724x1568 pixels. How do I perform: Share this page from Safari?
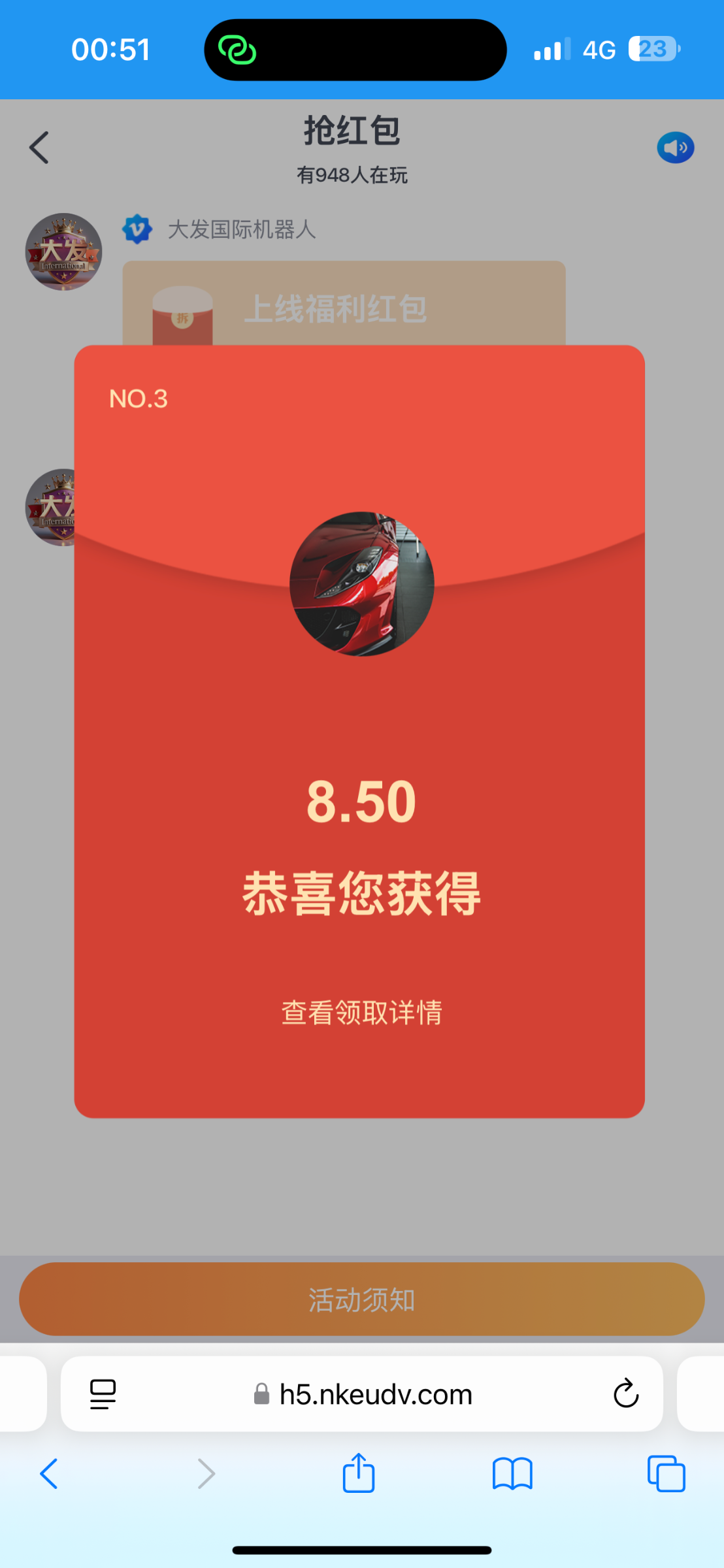[359, 1474]
